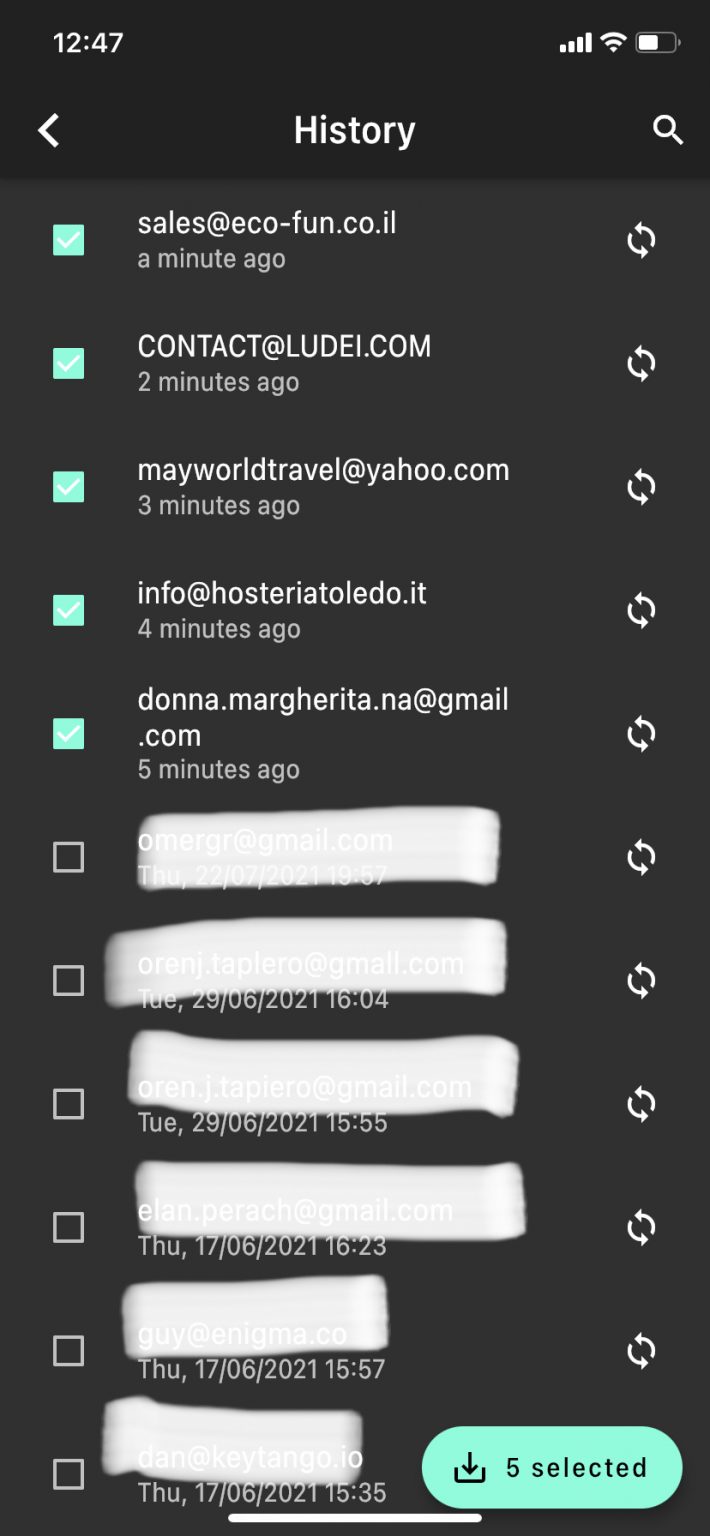Refresh the donna.margherita.na@gmail.com entry

click(641, 734)
